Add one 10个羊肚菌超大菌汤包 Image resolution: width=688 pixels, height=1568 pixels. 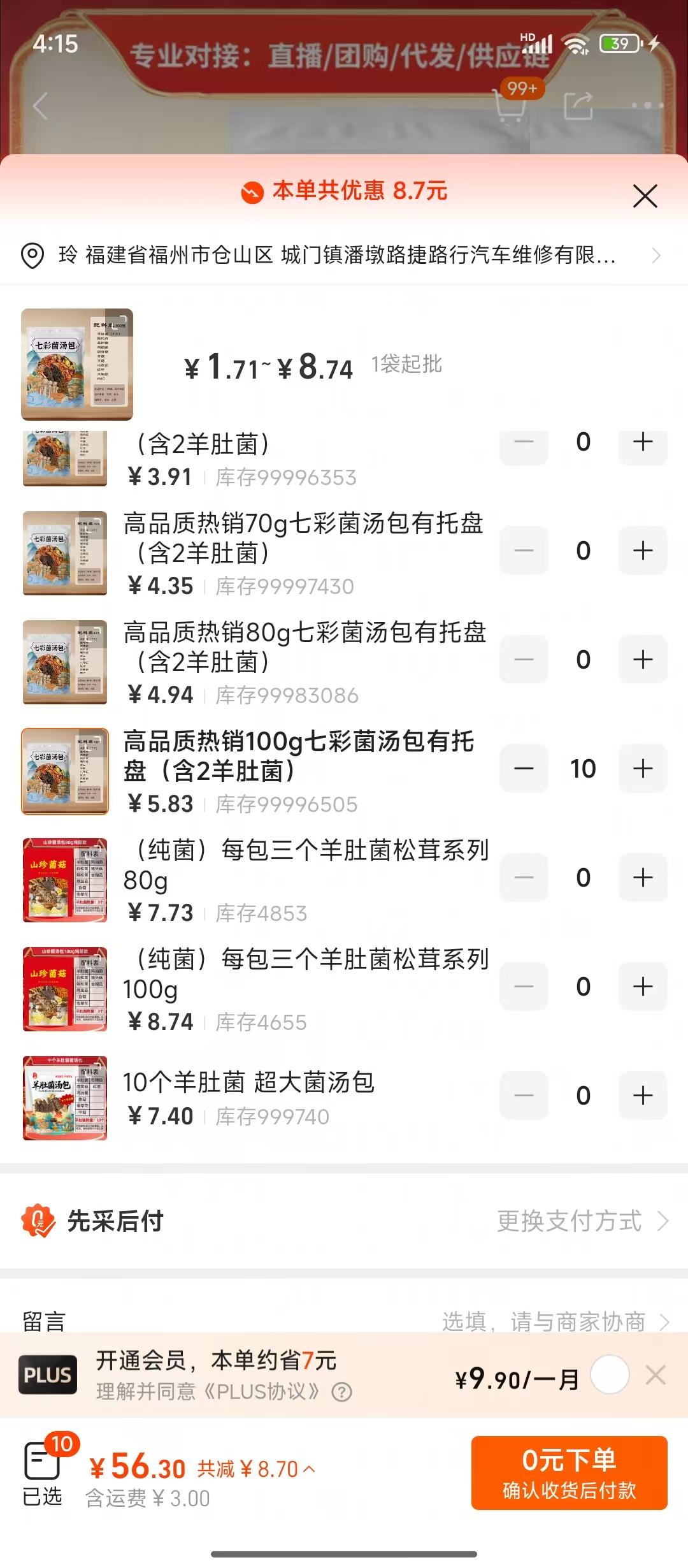click(643, 1096)
